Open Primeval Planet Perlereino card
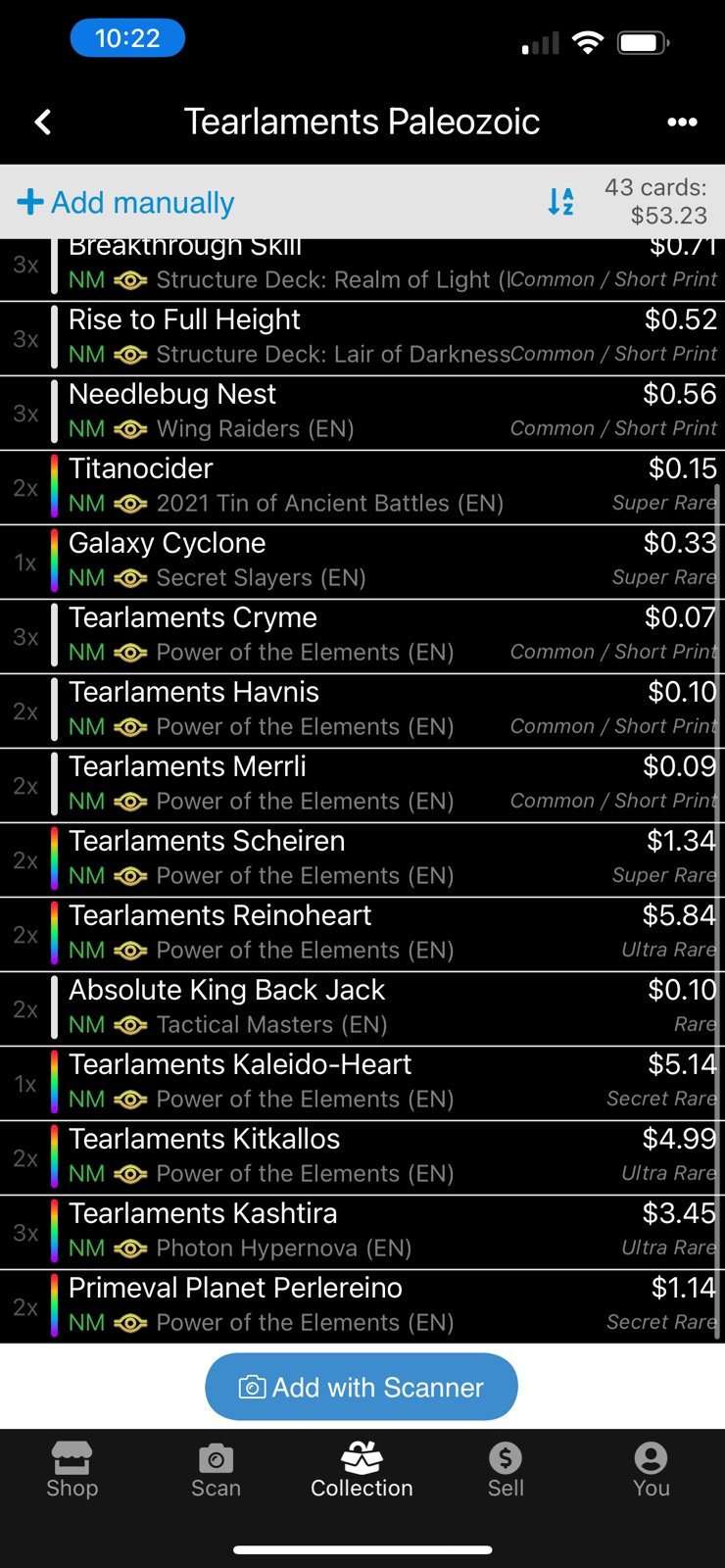The height and width of the screenshot is (1568, 725). (362, 1306)
